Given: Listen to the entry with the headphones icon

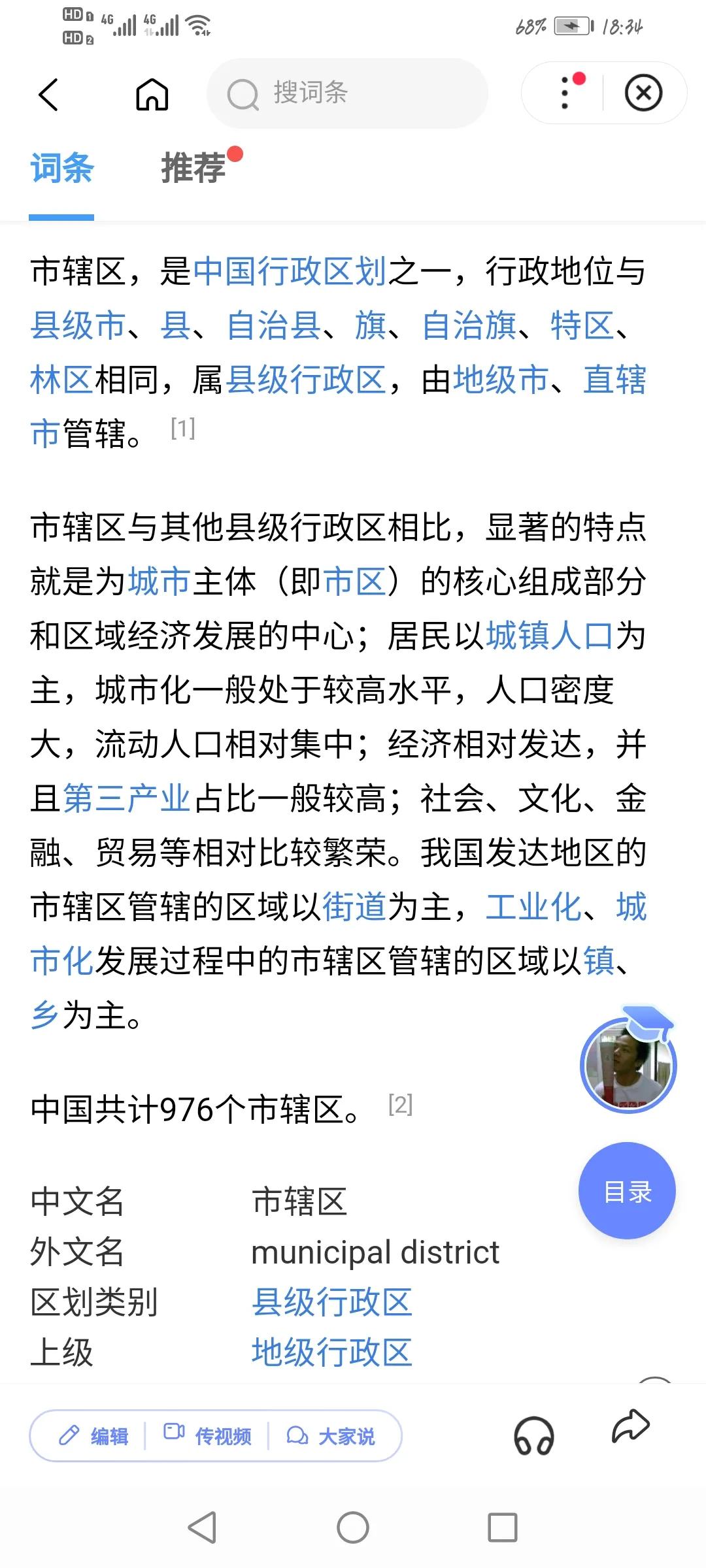Looking at the screenshot, I should pyautogui.click(x=534, y=1435).
